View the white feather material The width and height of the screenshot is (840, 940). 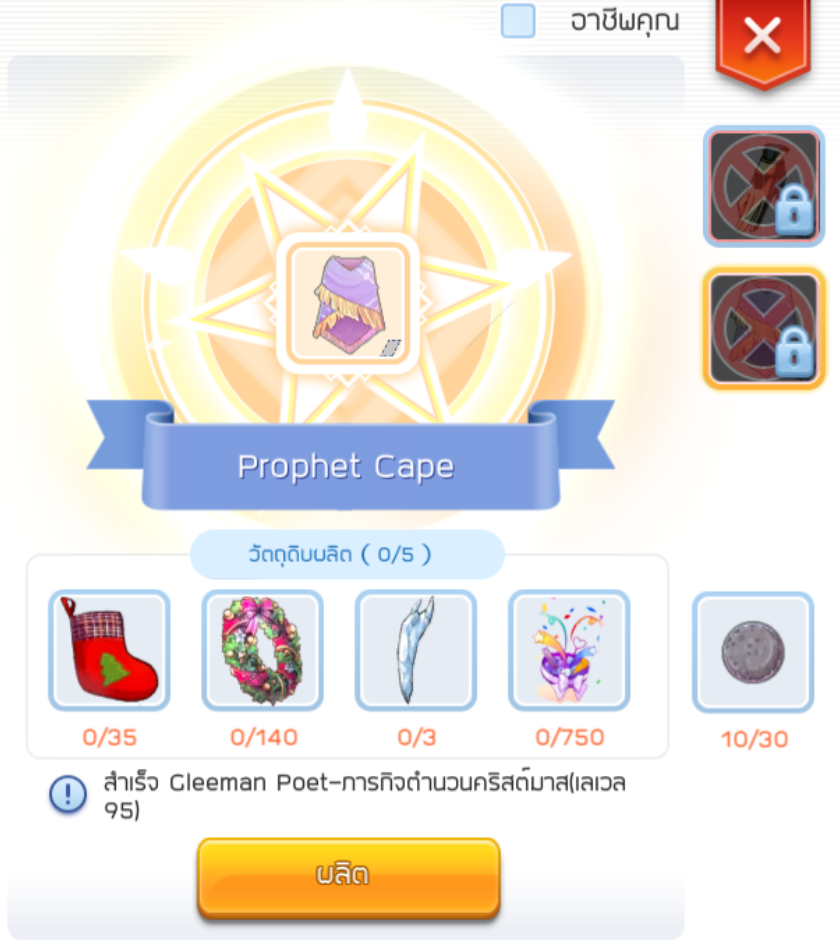(415, 650)
